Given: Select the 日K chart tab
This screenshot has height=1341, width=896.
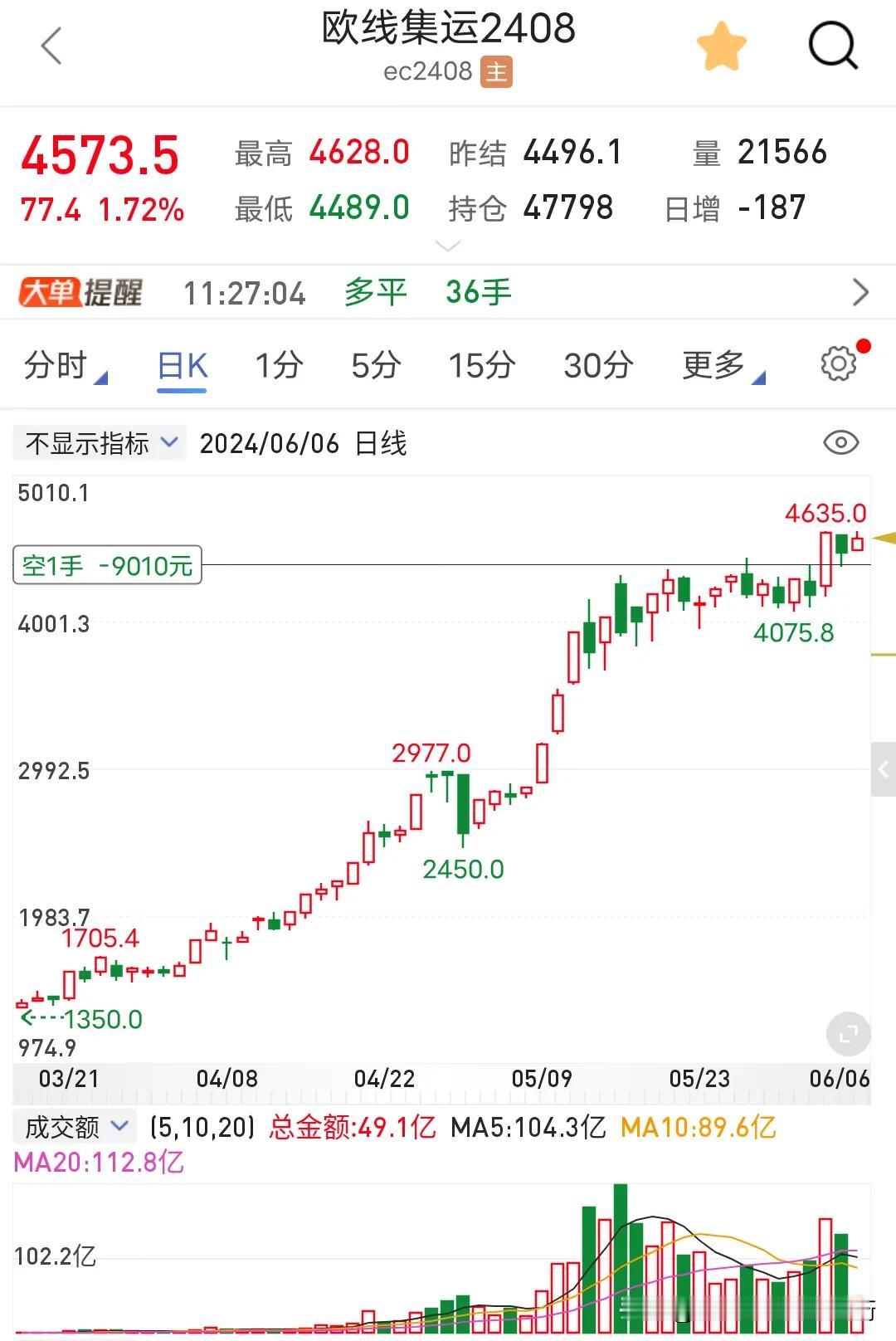Looking at the screenshot, I should [x=182, y=365].
